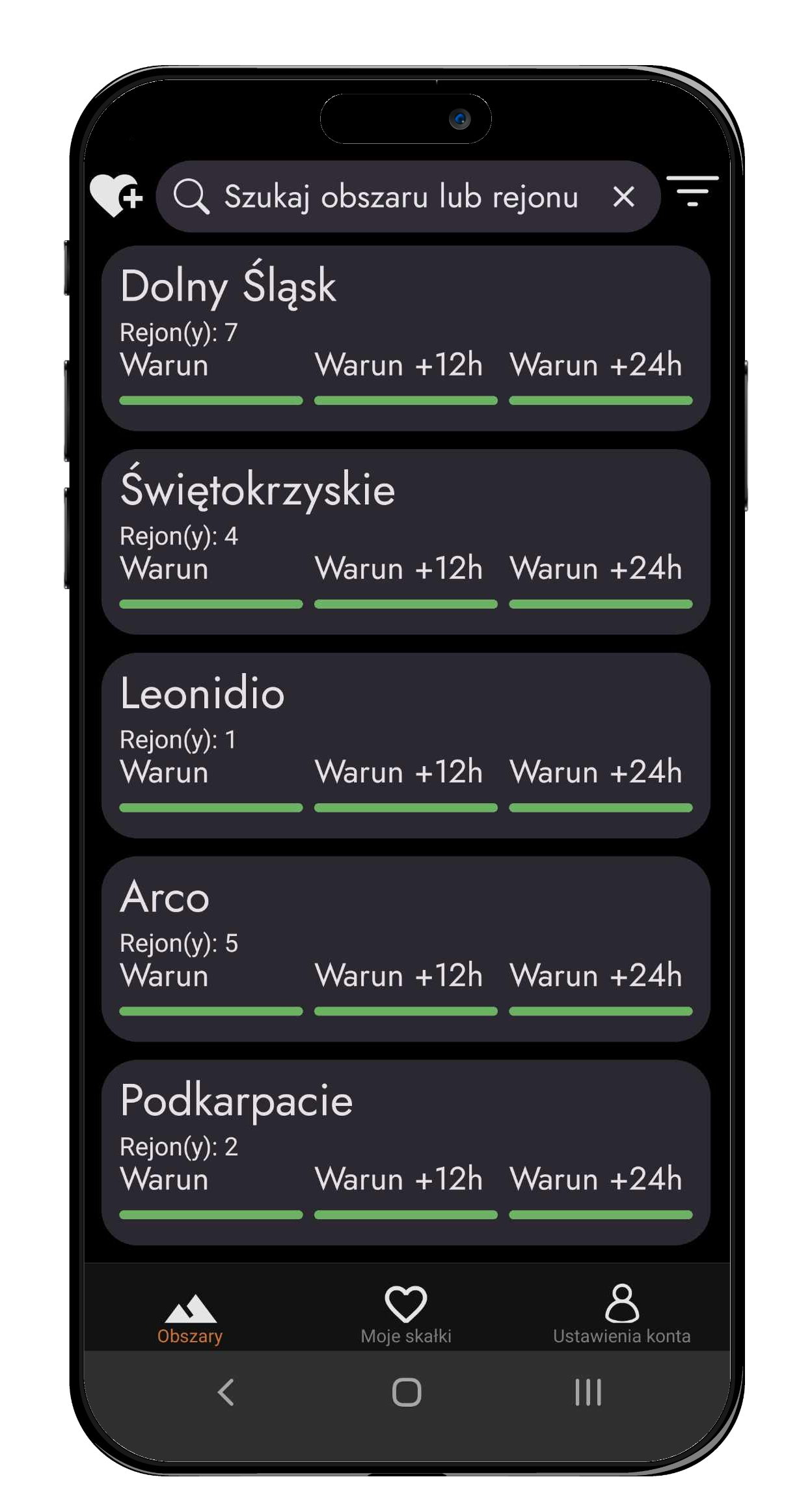Open the Dolny Śląsk area card

[x=405, y=338]
